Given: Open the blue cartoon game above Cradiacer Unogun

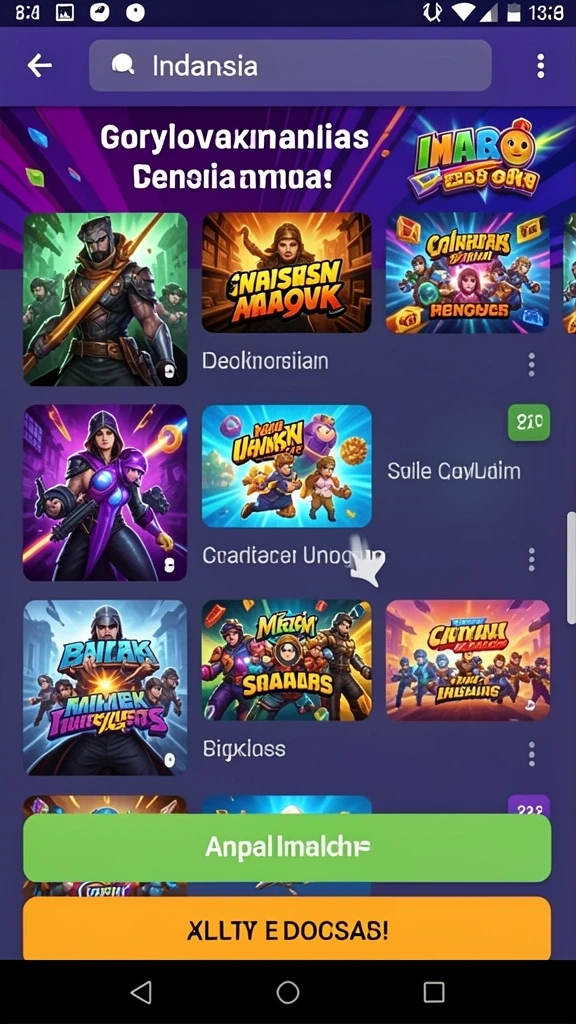Looking at the screenshot, I should point(286,466).
